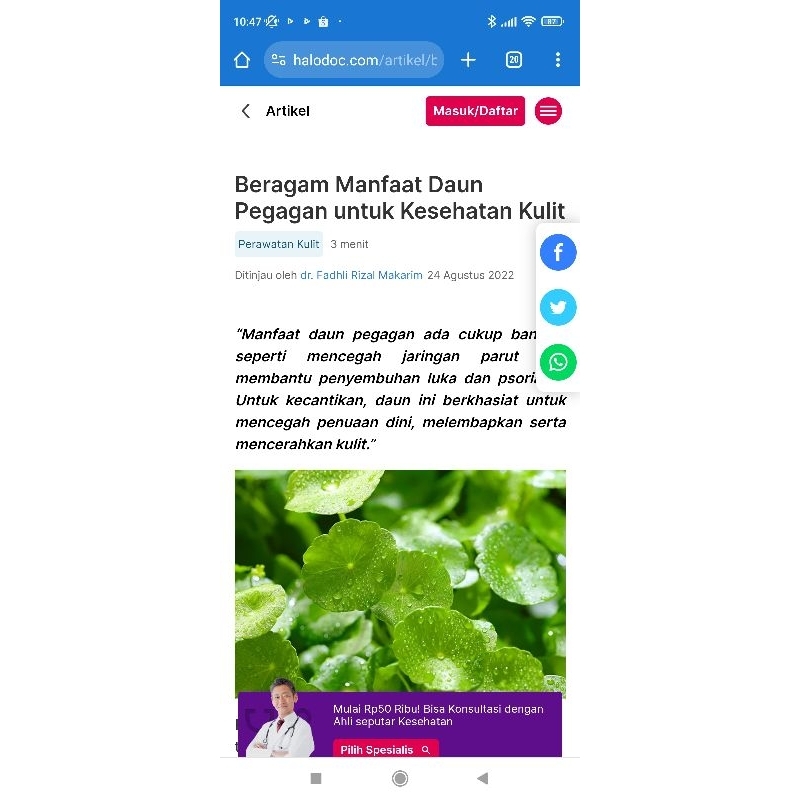Viewport: 800px width, 800px height.
Task: Share the article via WhatsApp
Action: [558, 361]
